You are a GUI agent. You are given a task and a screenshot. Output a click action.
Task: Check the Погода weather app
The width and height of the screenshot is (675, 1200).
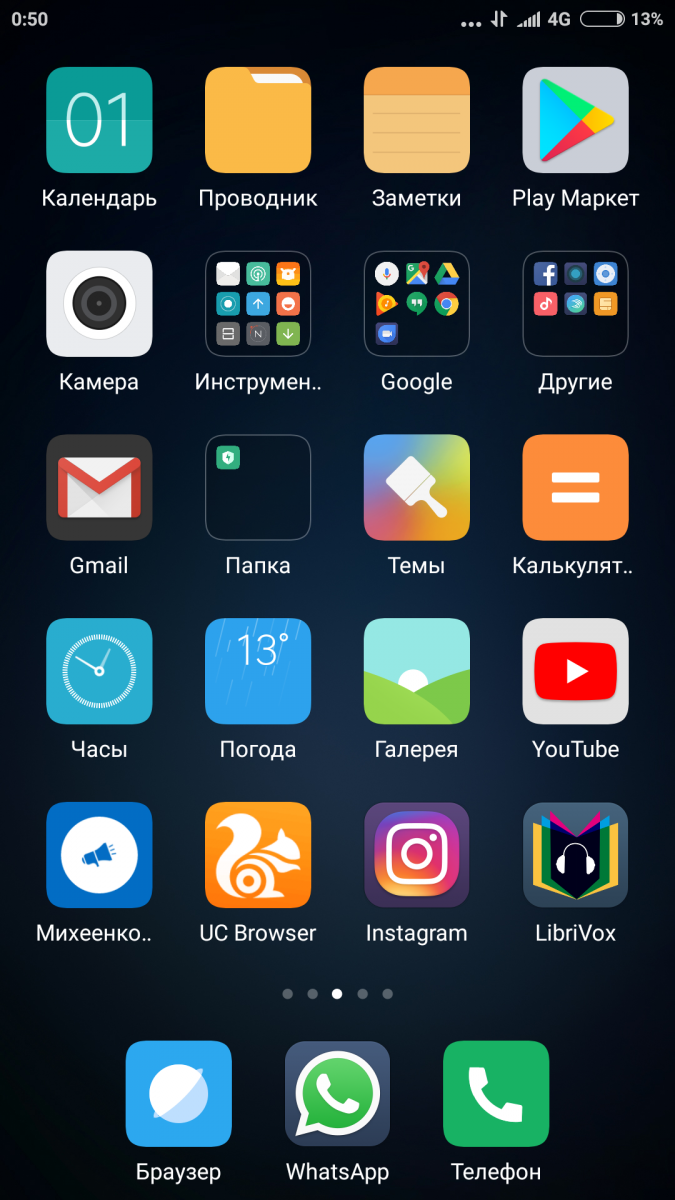click(258, 671)
